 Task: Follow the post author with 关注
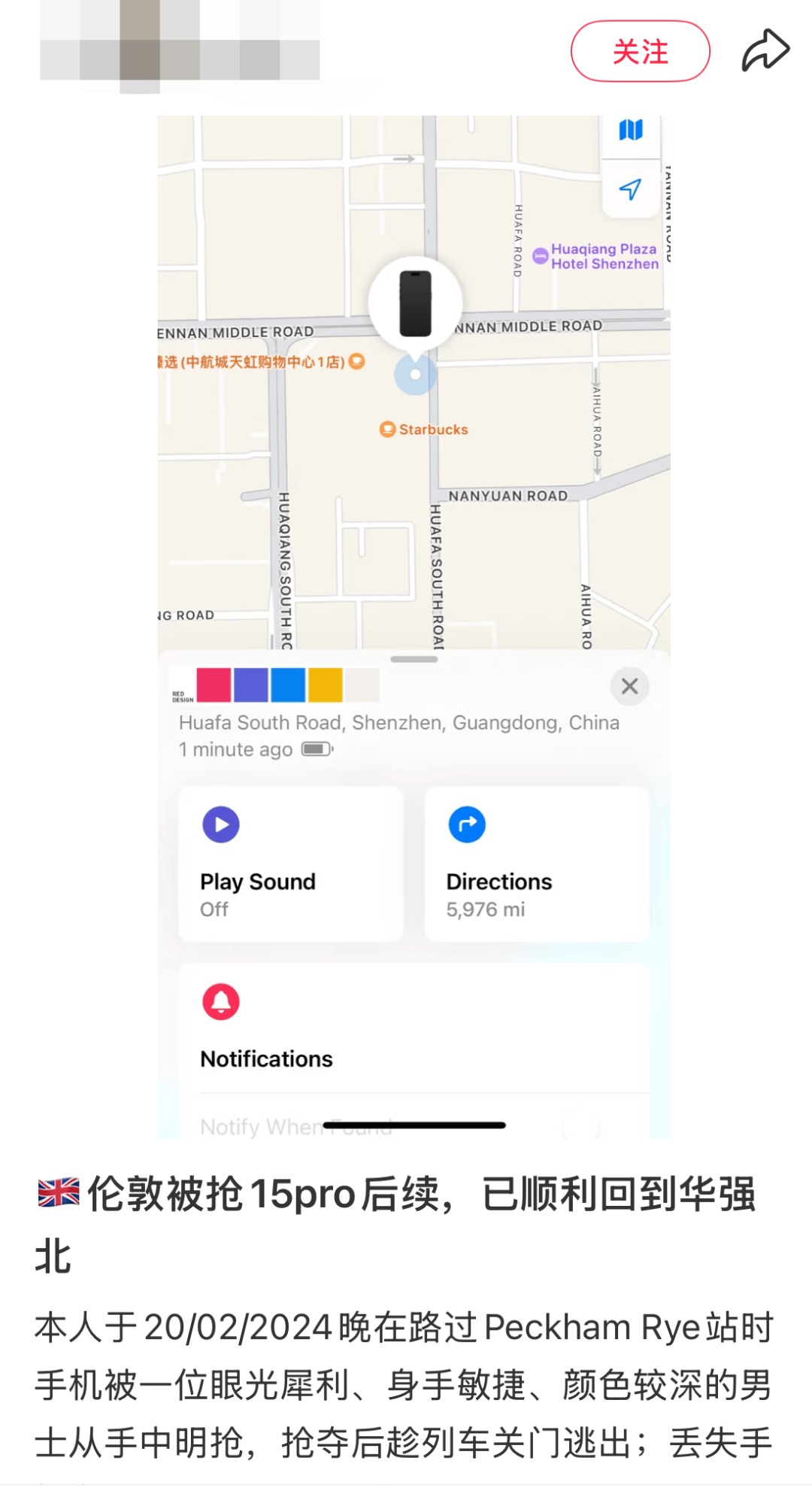640,51
